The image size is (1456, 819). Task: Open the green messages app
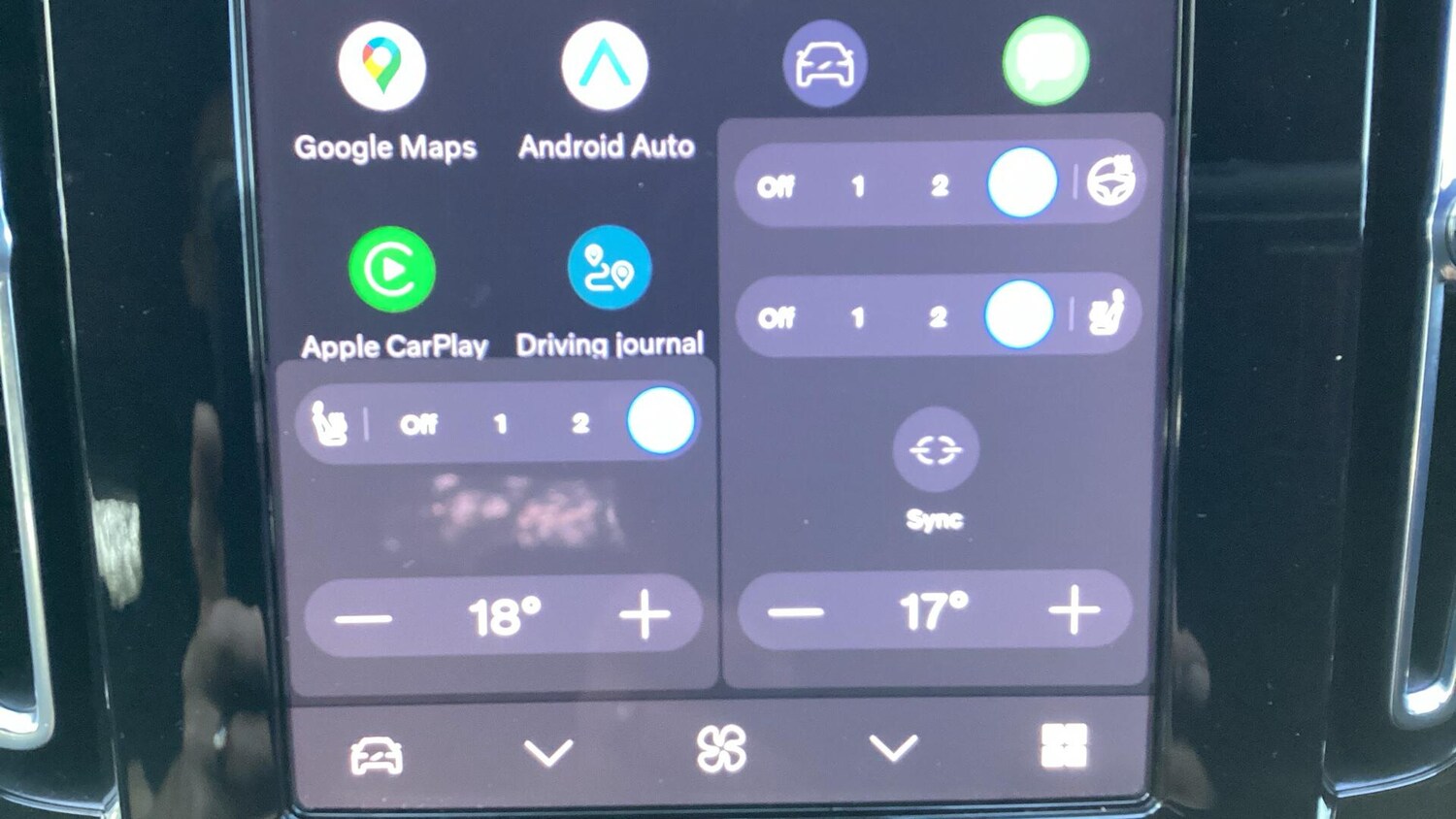click(x=1045, y=61)
